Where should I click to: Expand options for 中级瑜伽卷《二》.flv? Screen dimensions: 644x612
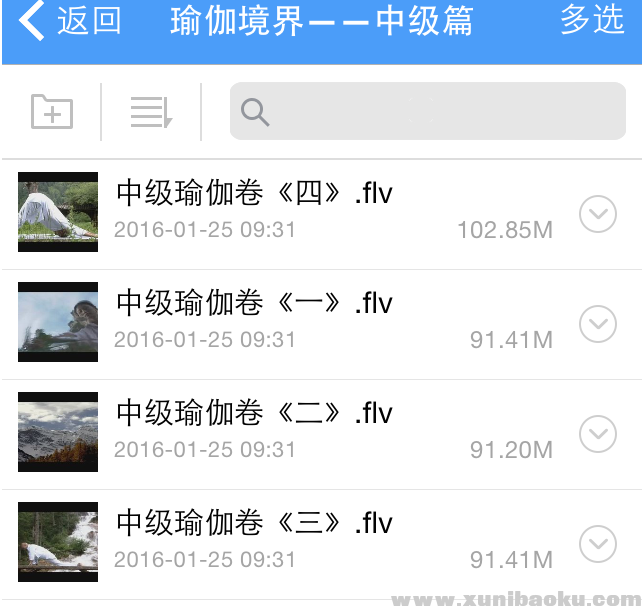pyautogui.click(x=598, y=433)
